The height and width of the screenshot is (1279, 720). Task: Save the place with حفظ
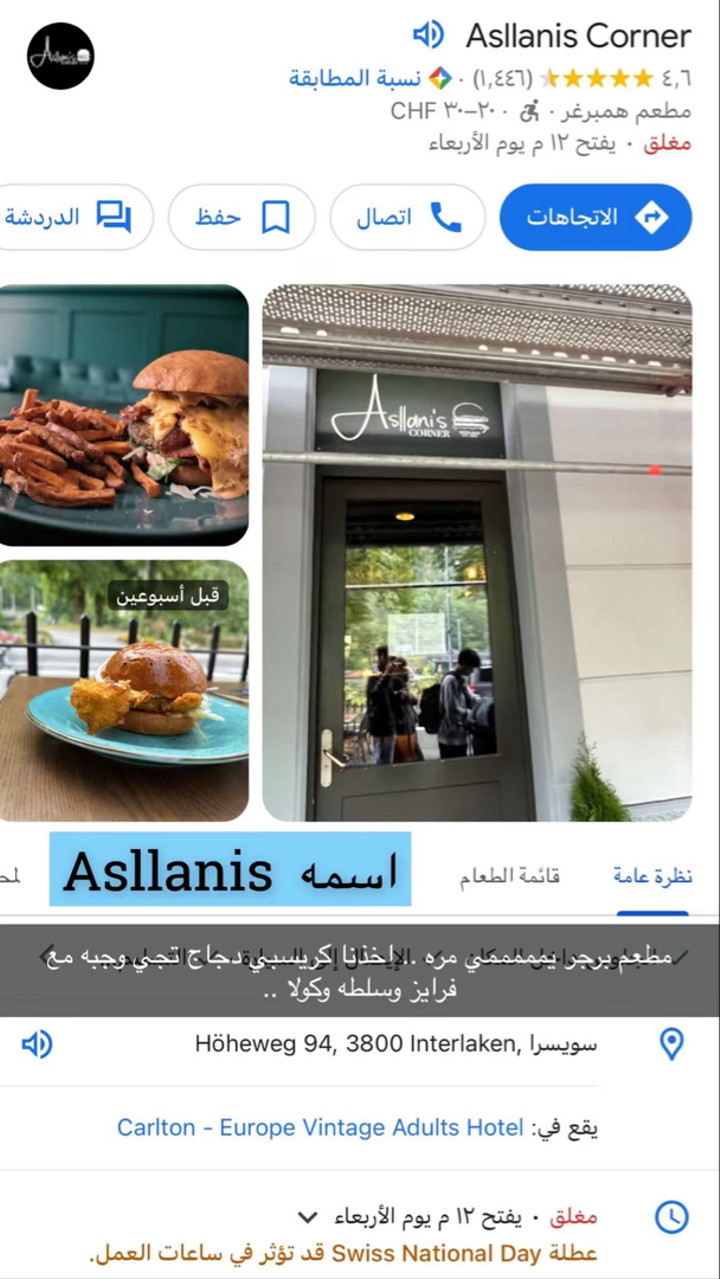tap(242, 217)
